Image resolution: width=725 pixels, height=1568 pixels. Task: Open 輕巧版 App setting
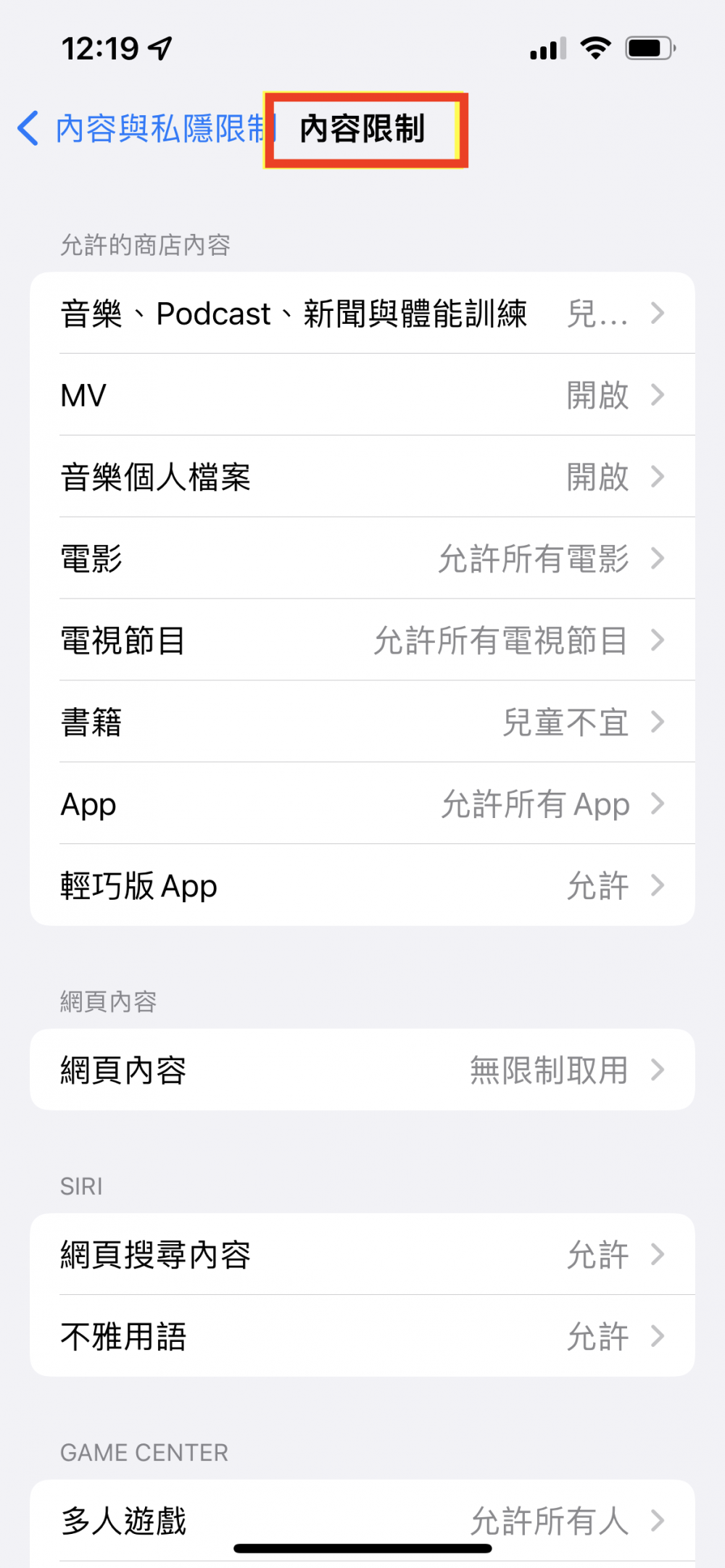(x=362, y=885)
